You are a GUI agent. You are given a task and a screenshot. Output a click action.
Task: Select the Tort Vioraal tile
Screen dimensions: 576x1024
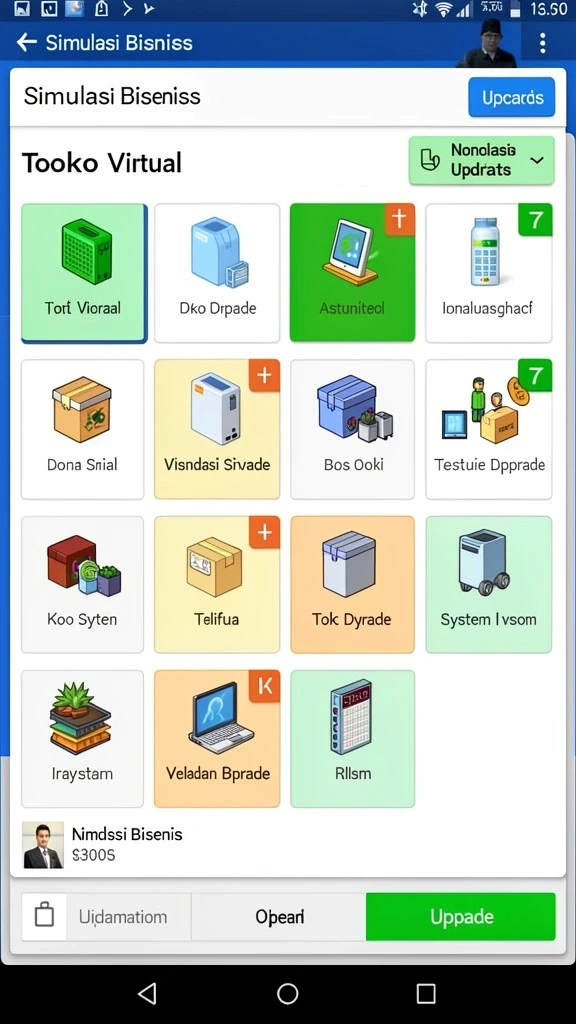click(x=84, y=273)
